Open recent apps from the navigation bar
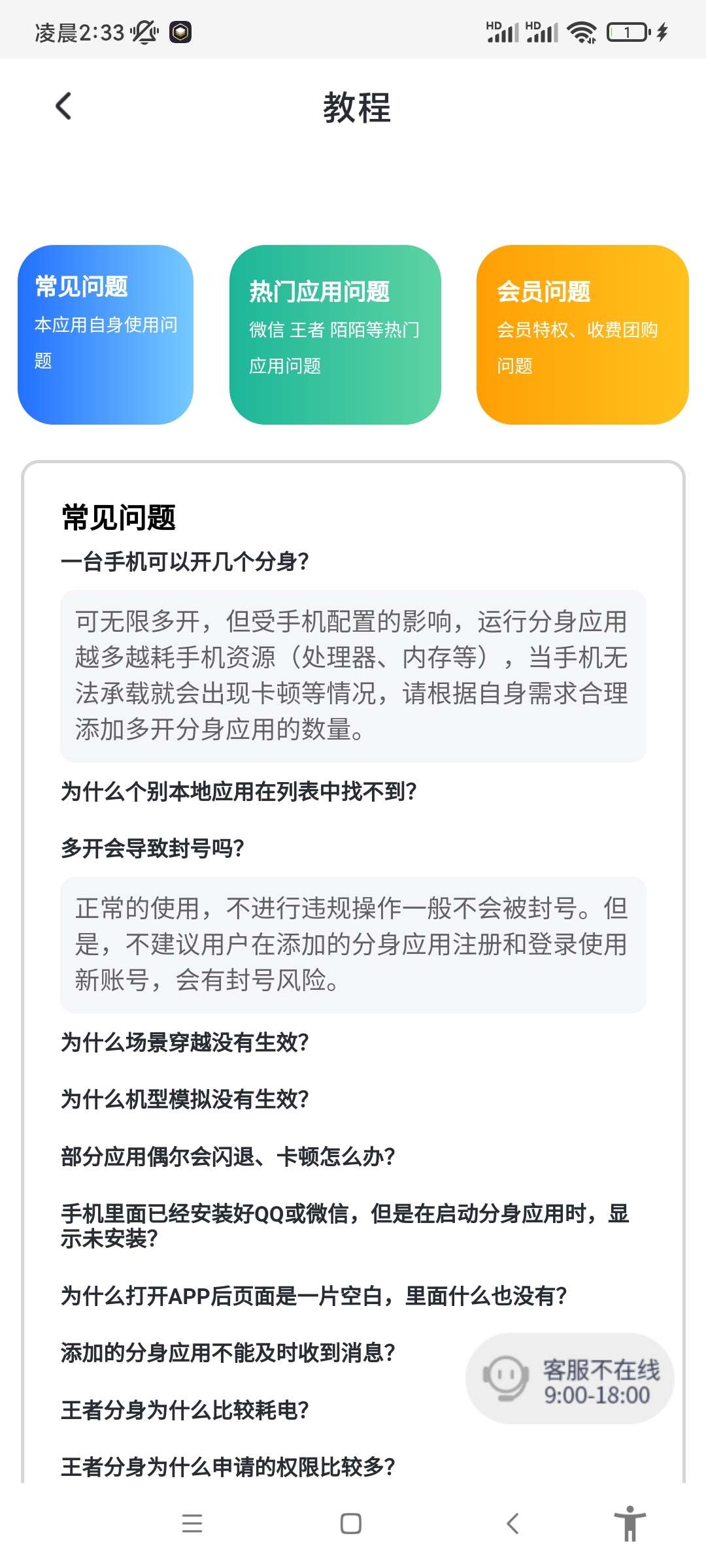 point(192,1524)
